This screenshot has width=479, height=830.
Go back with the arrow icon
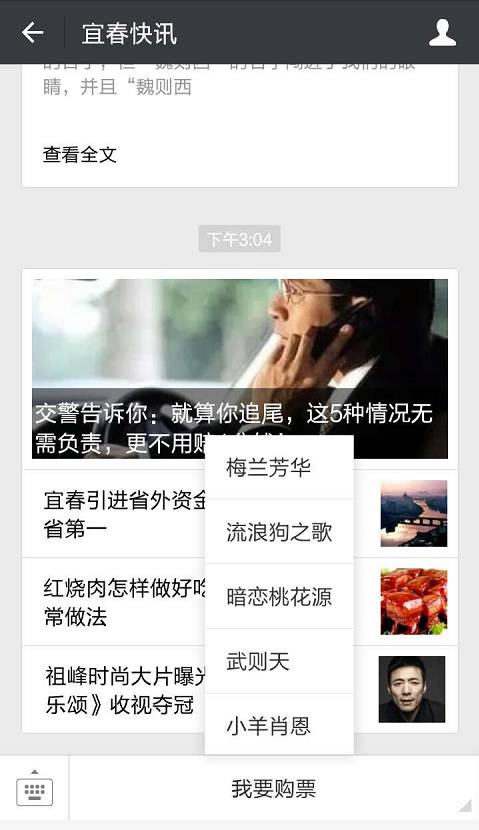tap(32, 33)
